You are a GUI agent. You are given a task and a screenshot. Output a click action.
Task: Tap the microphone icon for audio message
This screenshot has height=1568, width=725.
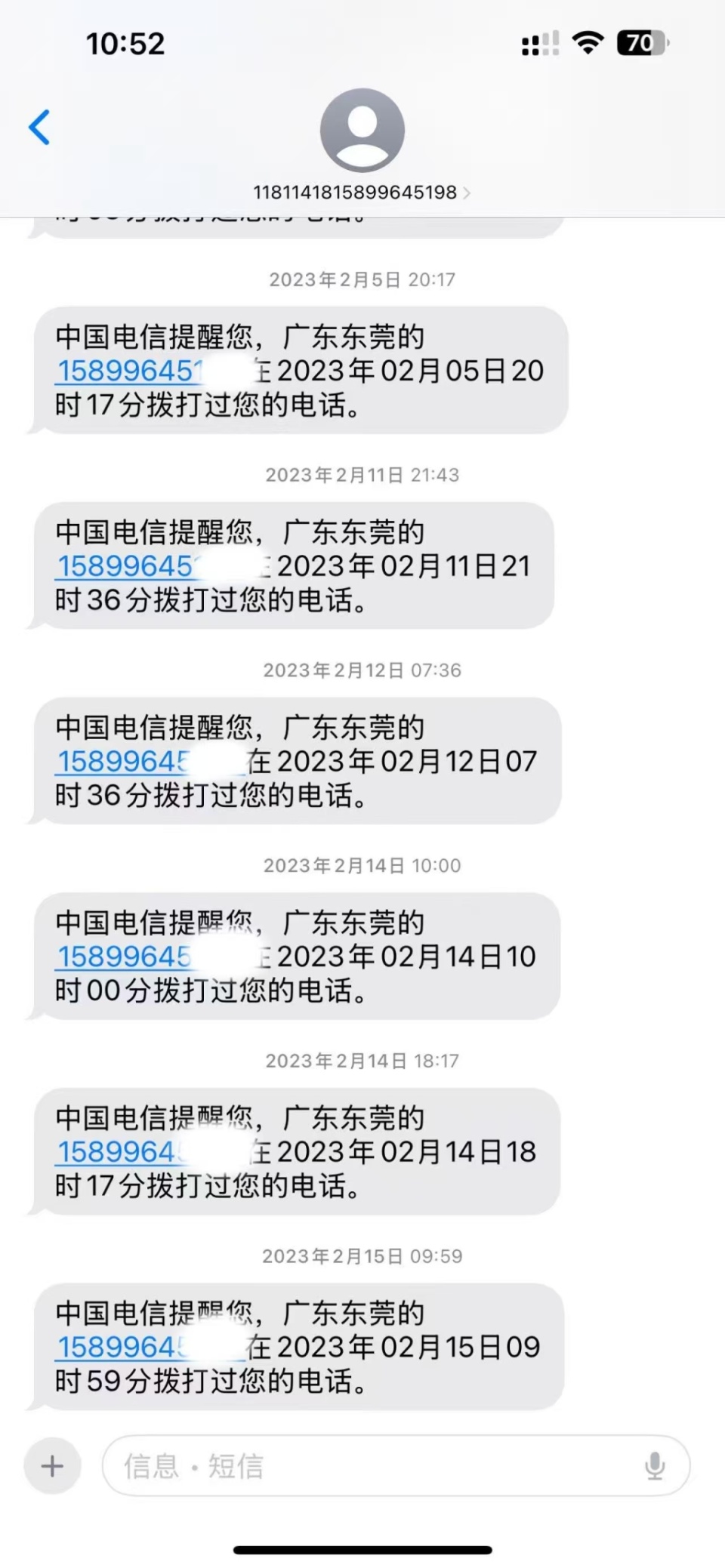point(653,1465)
